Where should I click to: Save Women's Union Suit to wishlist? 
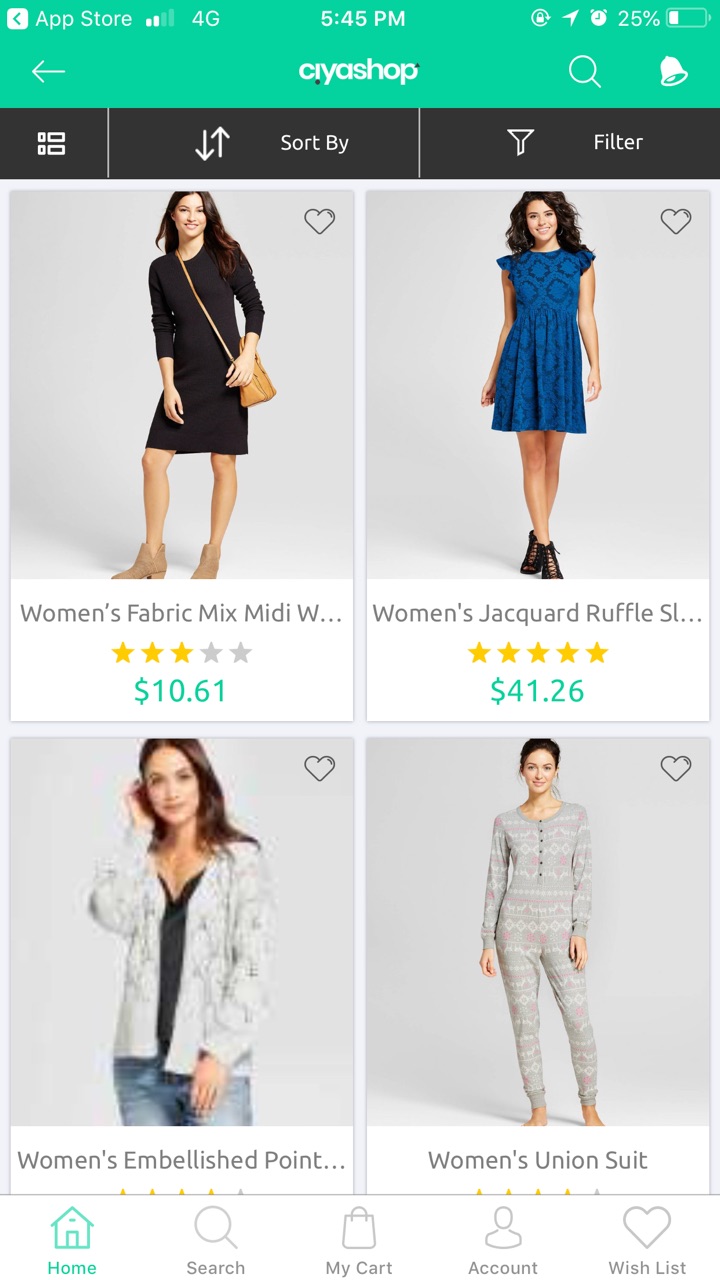point(676,768)
